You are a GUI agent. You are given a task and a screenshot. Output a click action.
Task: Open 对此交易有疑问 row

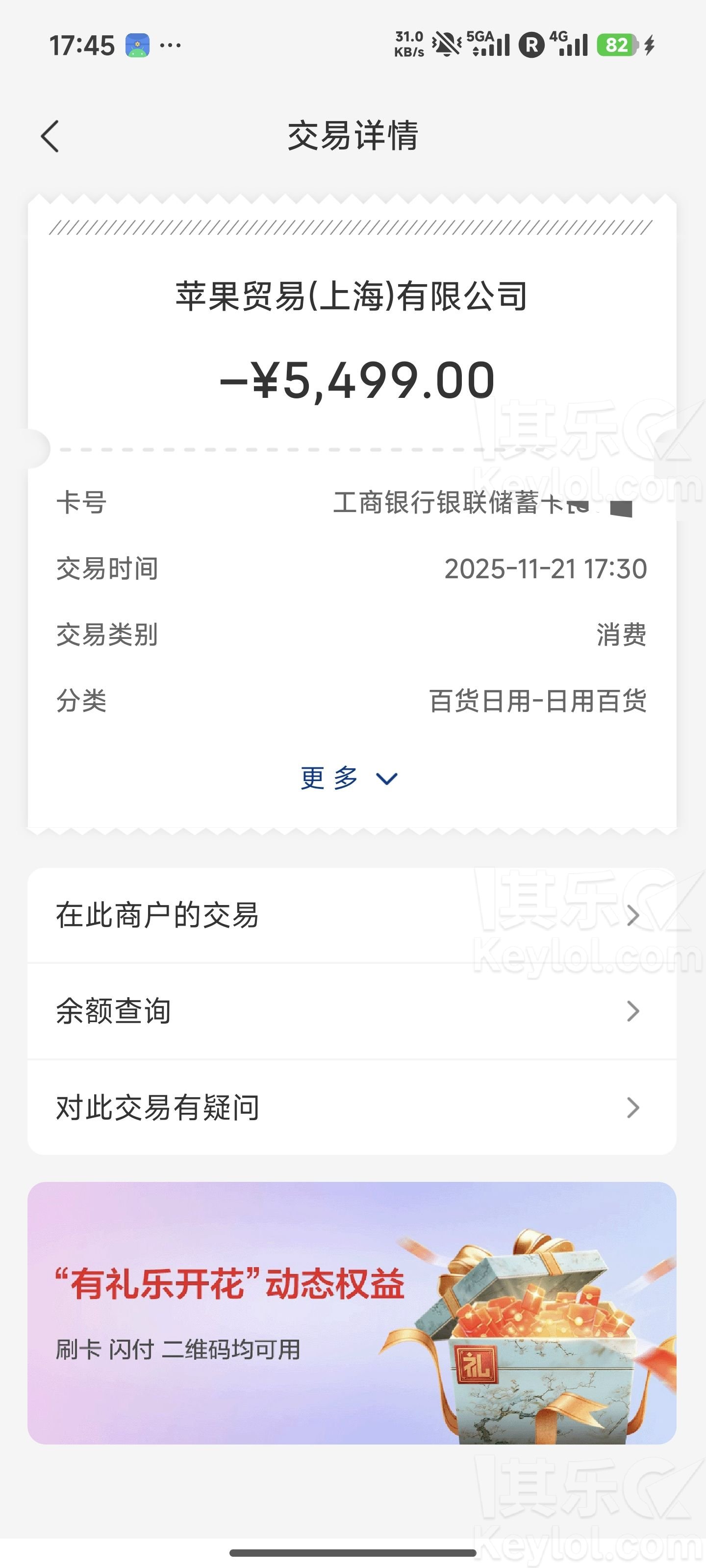[352, 1107]
